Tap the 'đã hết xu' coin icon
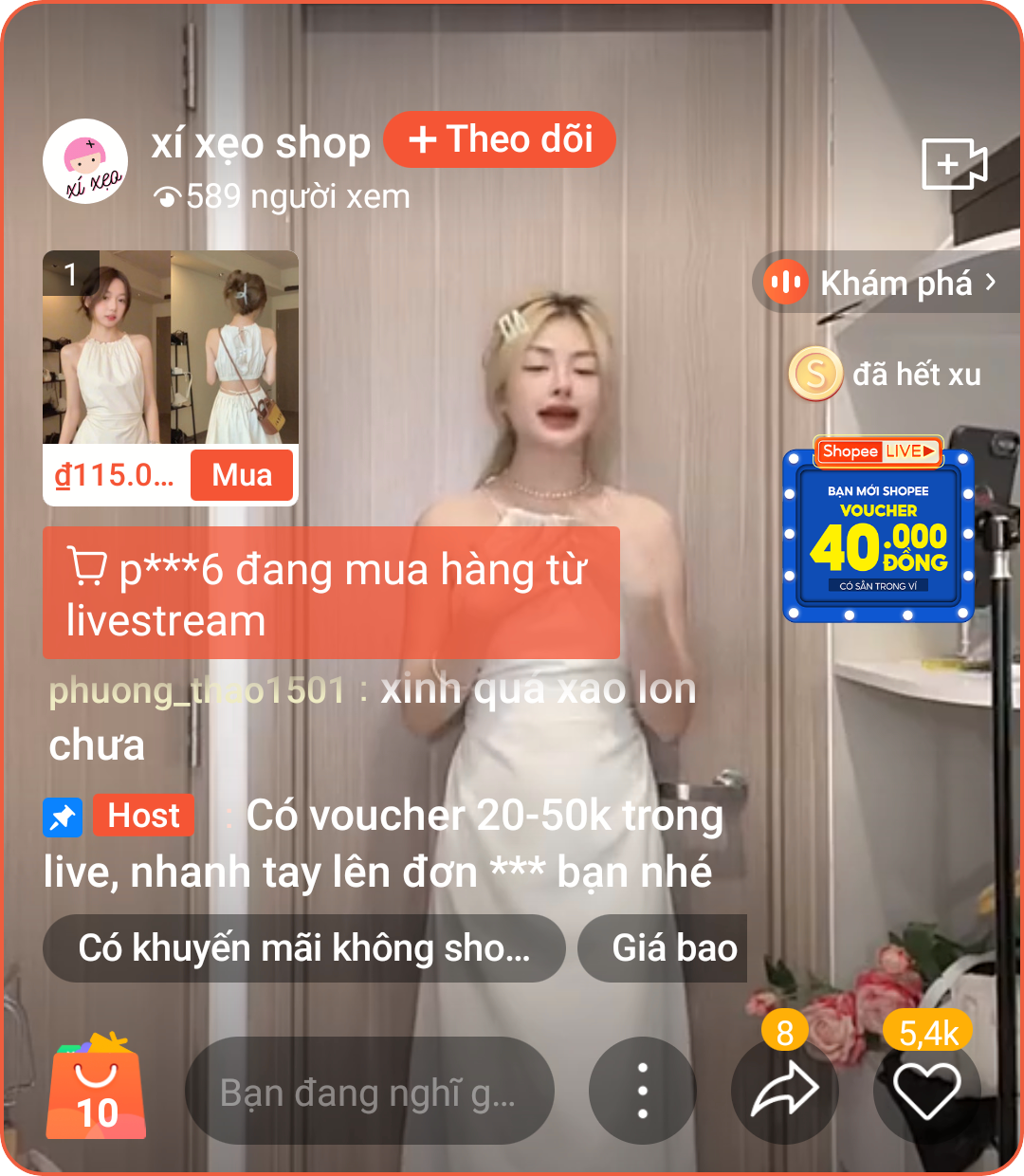This screenshot has width=1024, height=1176. click(815, 374)
